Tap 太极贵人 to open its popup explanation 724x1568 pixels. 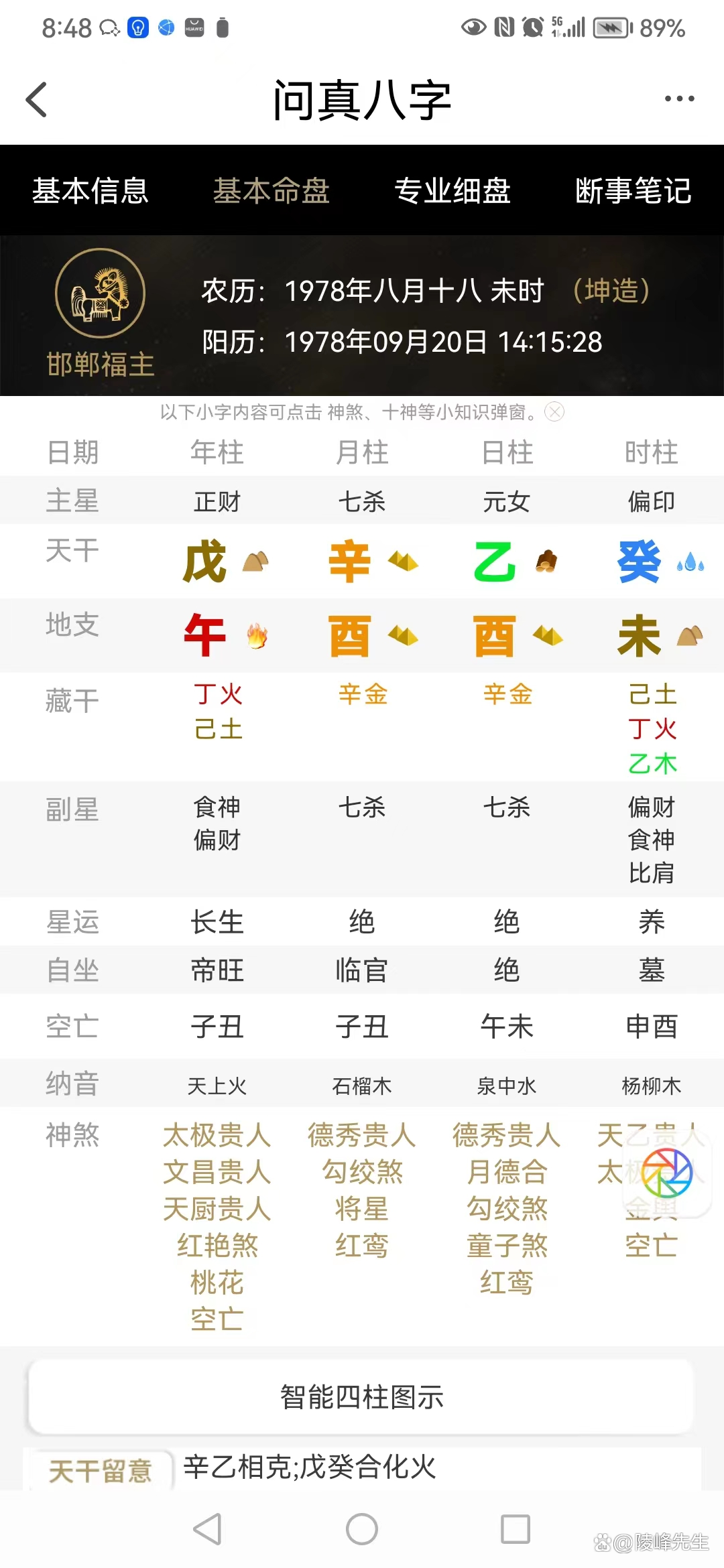pyautogui.click(x=216, y=1134)
